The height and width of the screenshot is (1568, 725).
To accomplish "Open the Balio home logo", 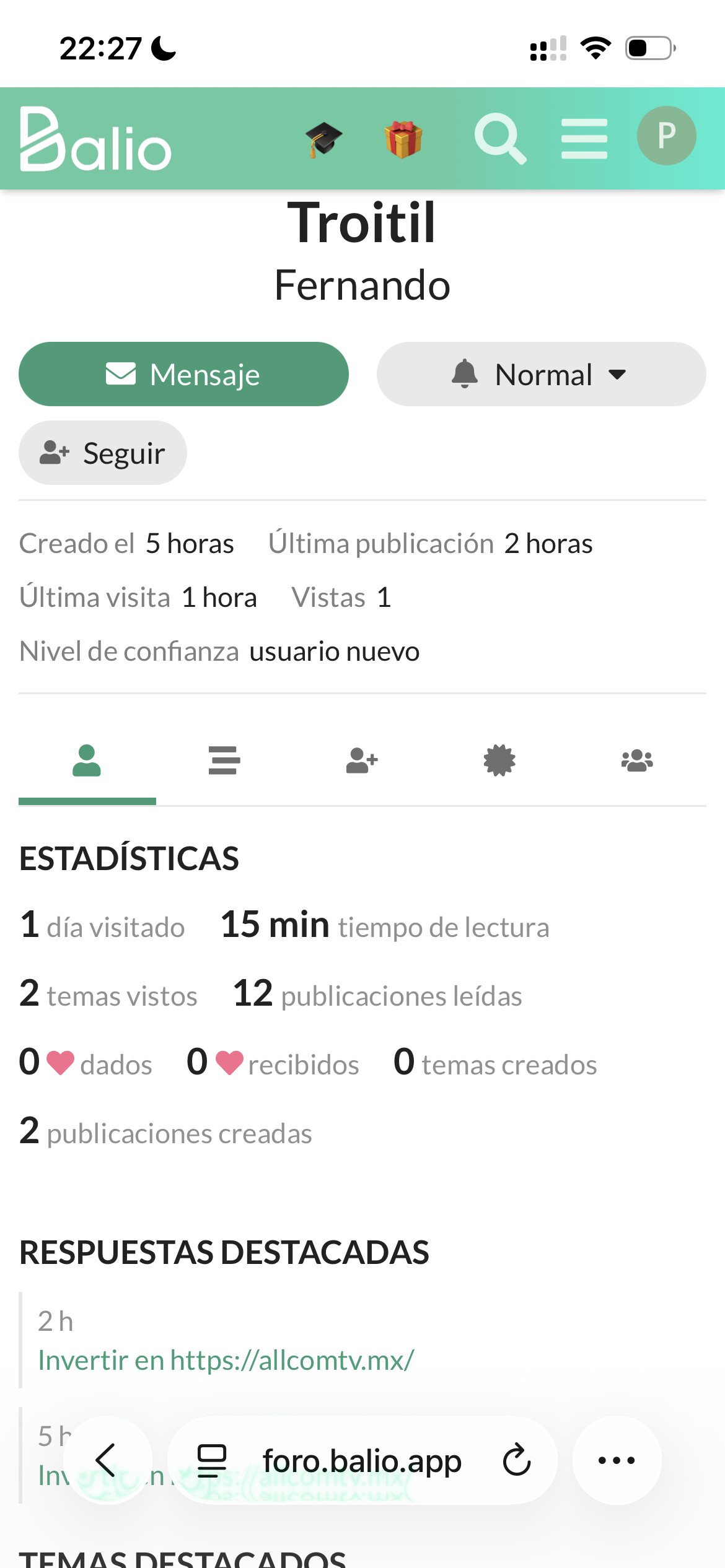I will pyautogui.click(x=95, y=139).
